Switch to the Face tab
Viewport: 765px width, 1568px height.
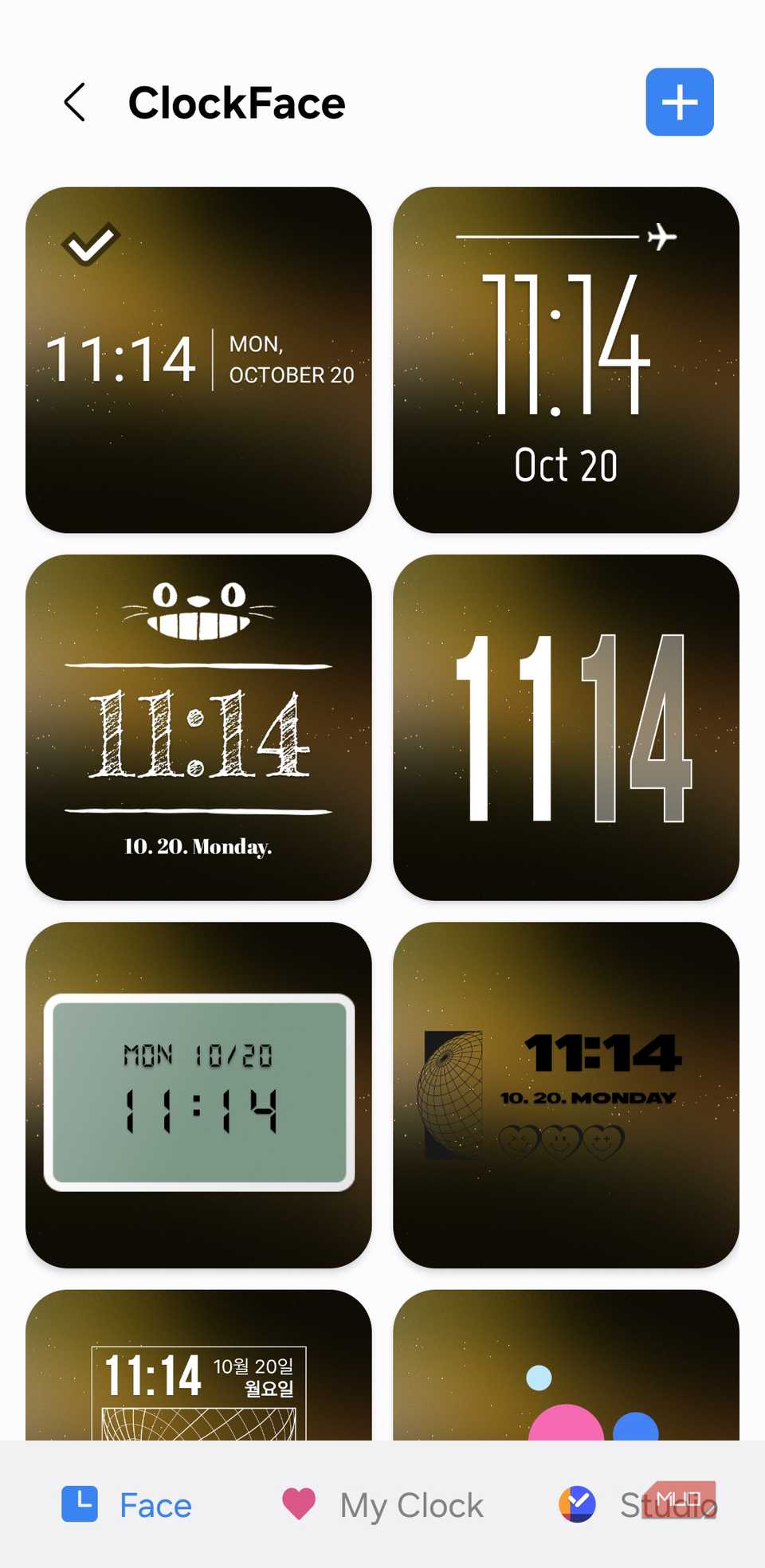click(127, 1505)
